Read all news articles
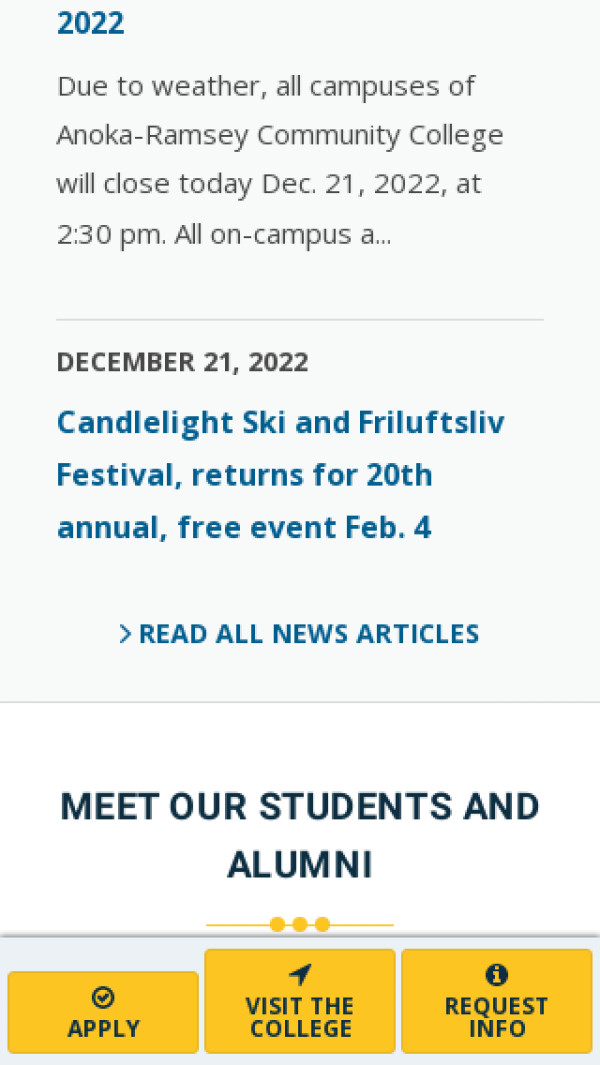The width and height of the screenshot is (600, 1065). [299, 634]
